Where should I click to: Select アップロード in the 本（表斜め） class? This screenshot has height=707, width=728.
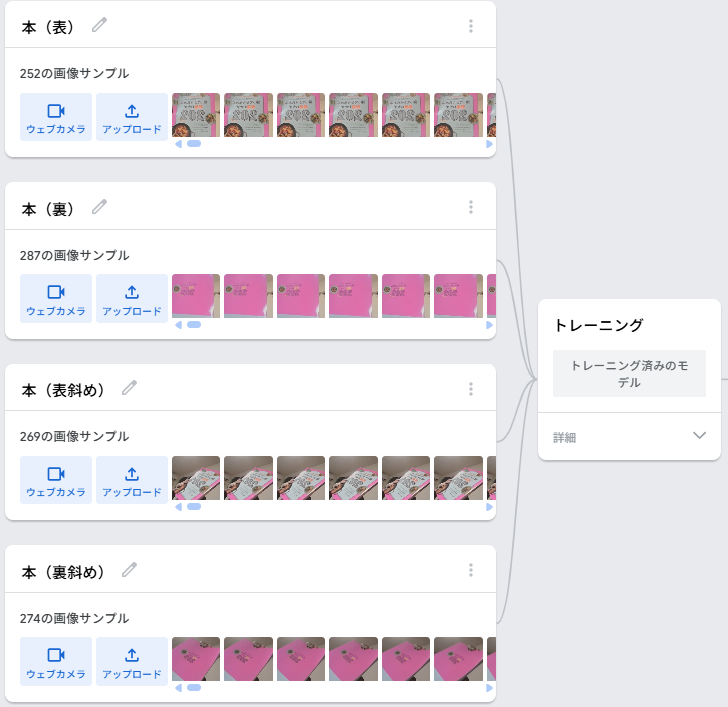(132, 480)
